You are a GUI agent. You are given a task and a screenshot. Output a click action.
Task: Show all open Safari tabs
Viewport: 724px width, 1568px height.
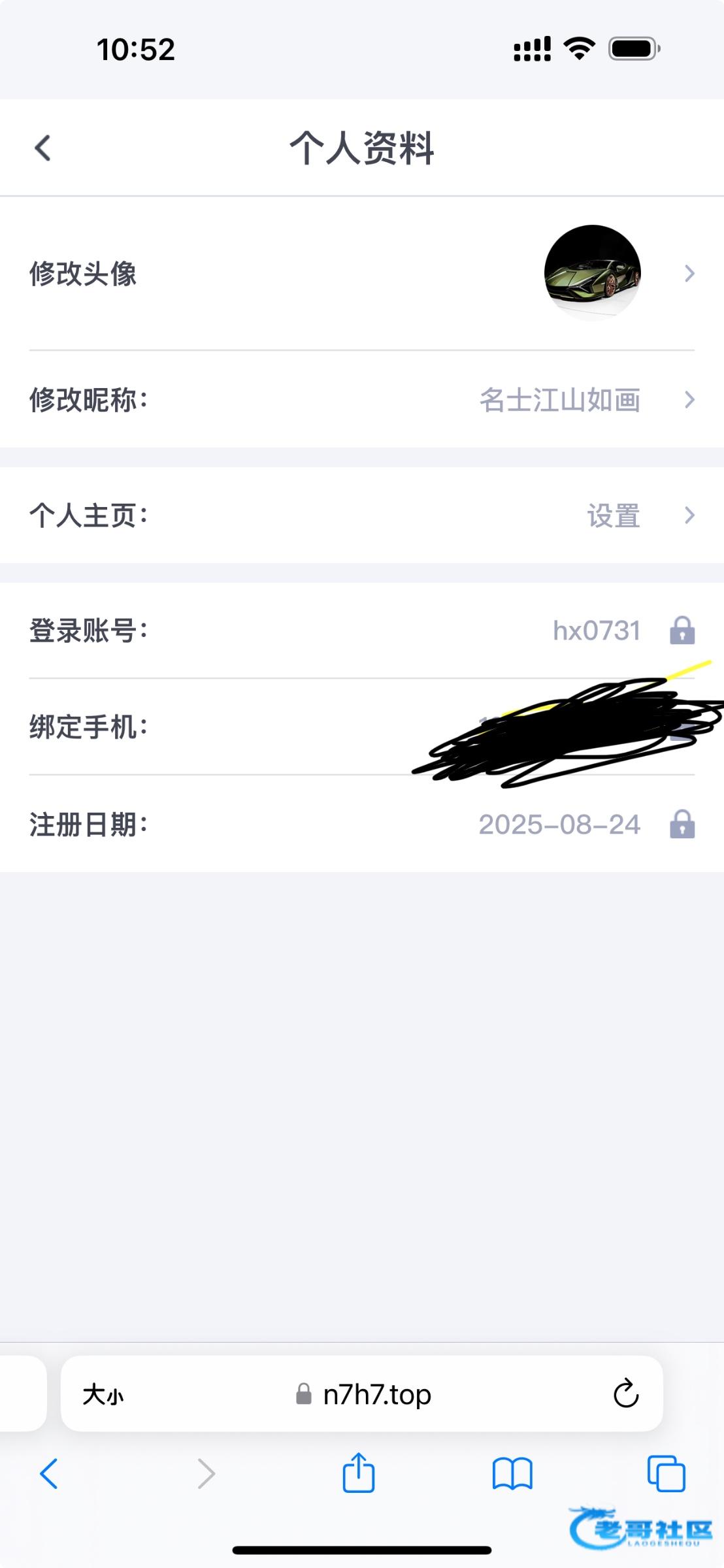pos(666,1475)
